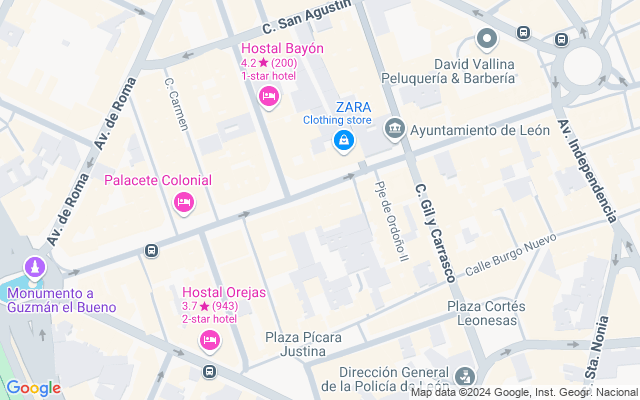This screenshot has width=640, height=400.
Task: Tap the Ayuntamiento de León marker
Action: pyautogui.click(x=395, y=130)
